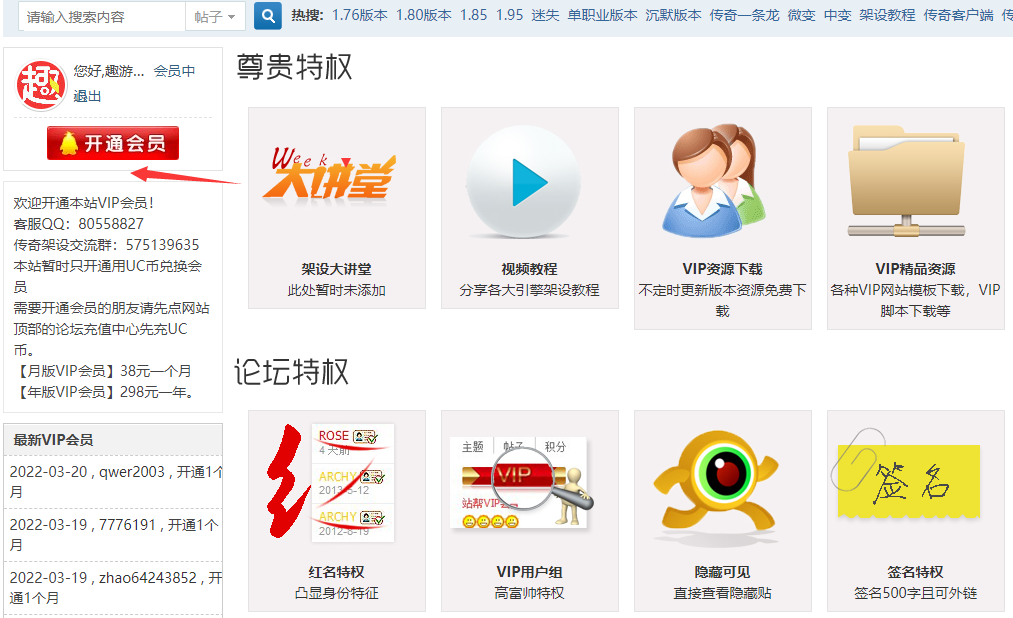Open the VIP资源下载 card
This screenshot has height=618, width=1013.
[722, 218]
